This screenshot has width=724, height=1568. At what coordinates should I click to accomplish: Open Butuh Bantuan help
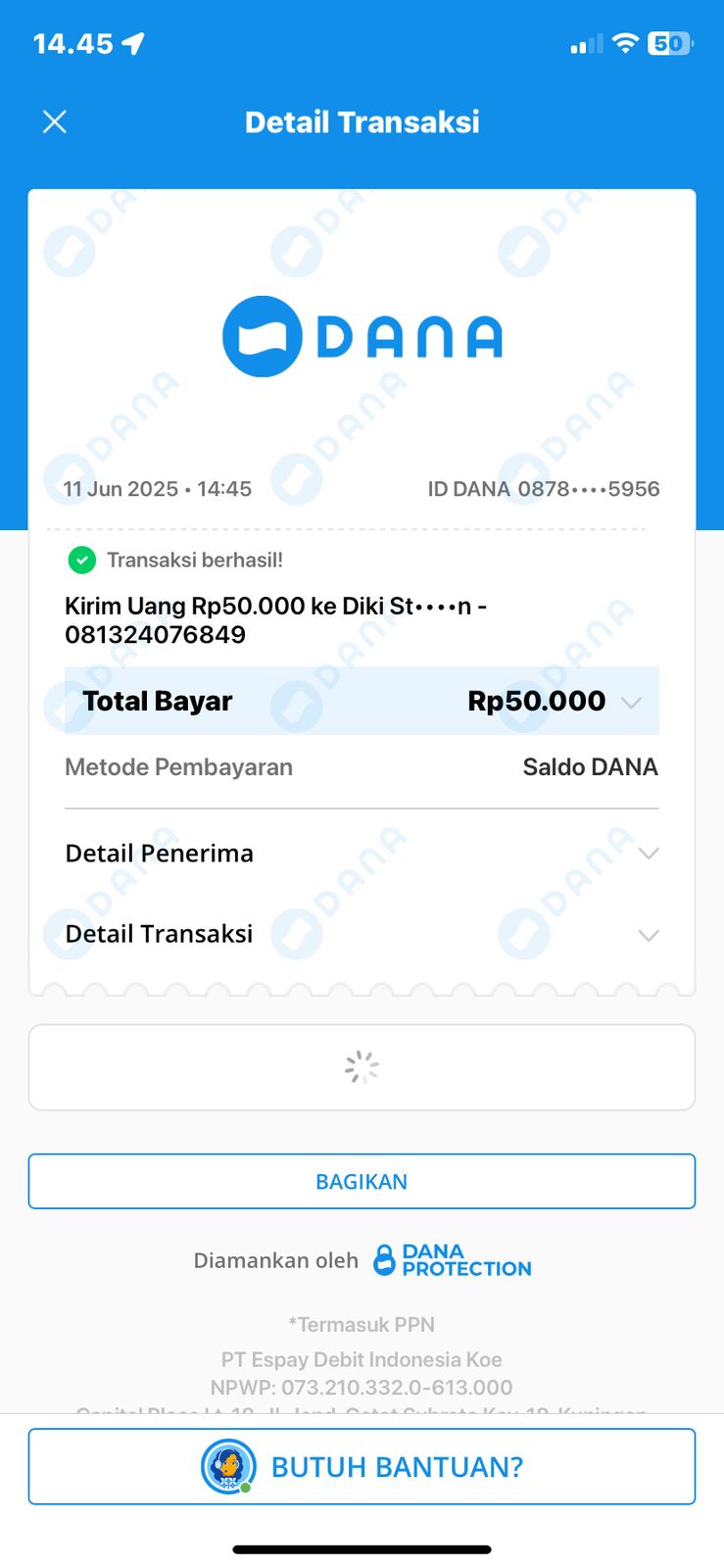362,1466
